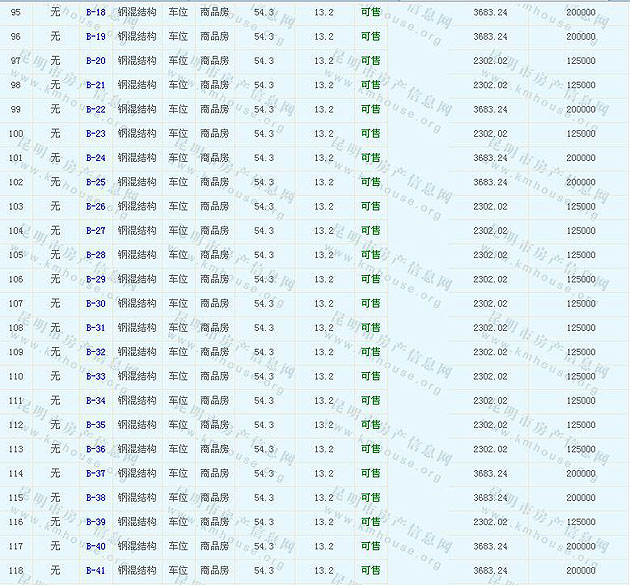This screenshot has height=585, width=630.
Task: Select the B-20 unit link
Action: point(96,60)
